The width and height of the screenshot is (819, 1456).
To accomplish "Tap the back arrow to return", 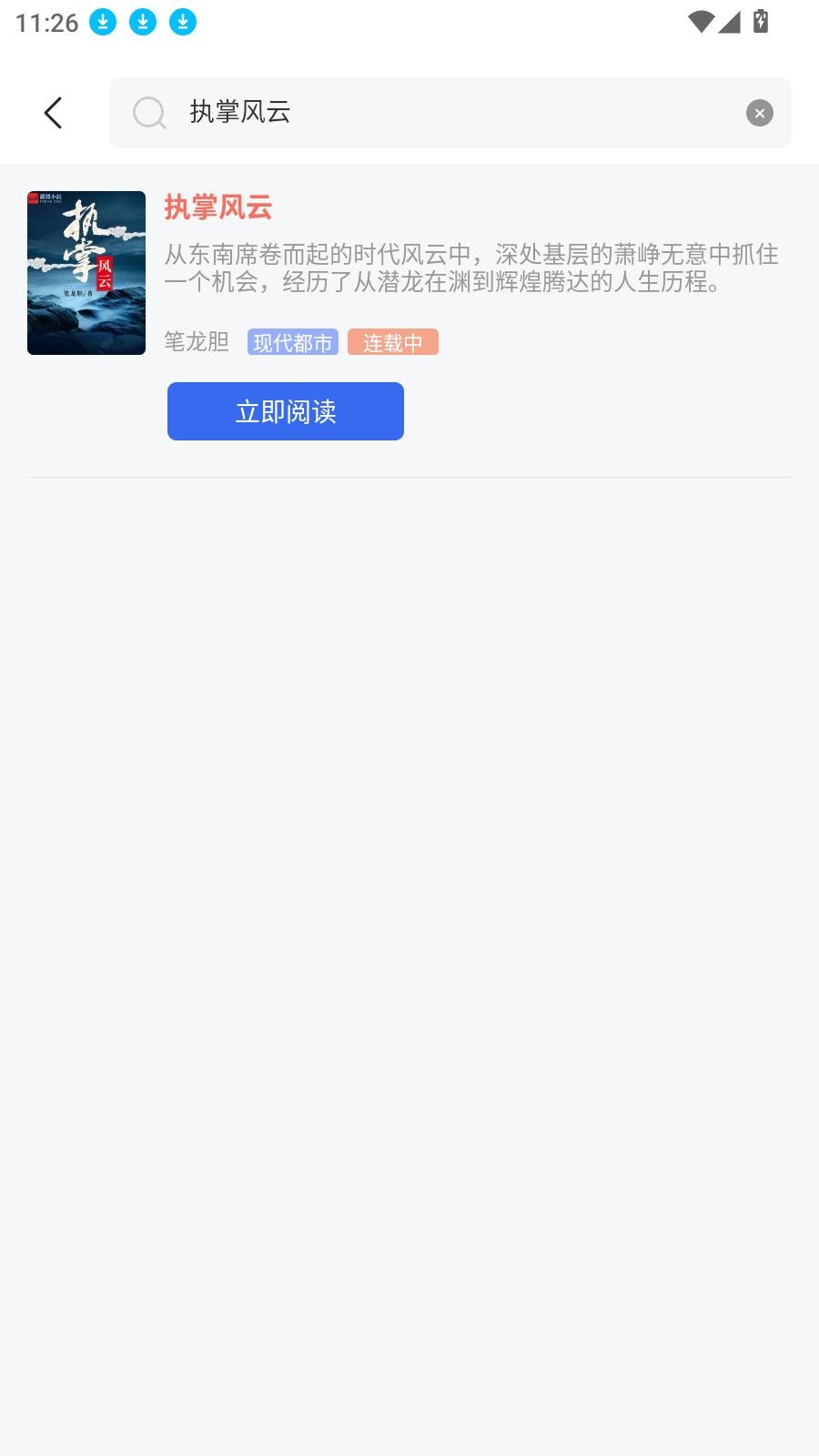I will point(53,112).
